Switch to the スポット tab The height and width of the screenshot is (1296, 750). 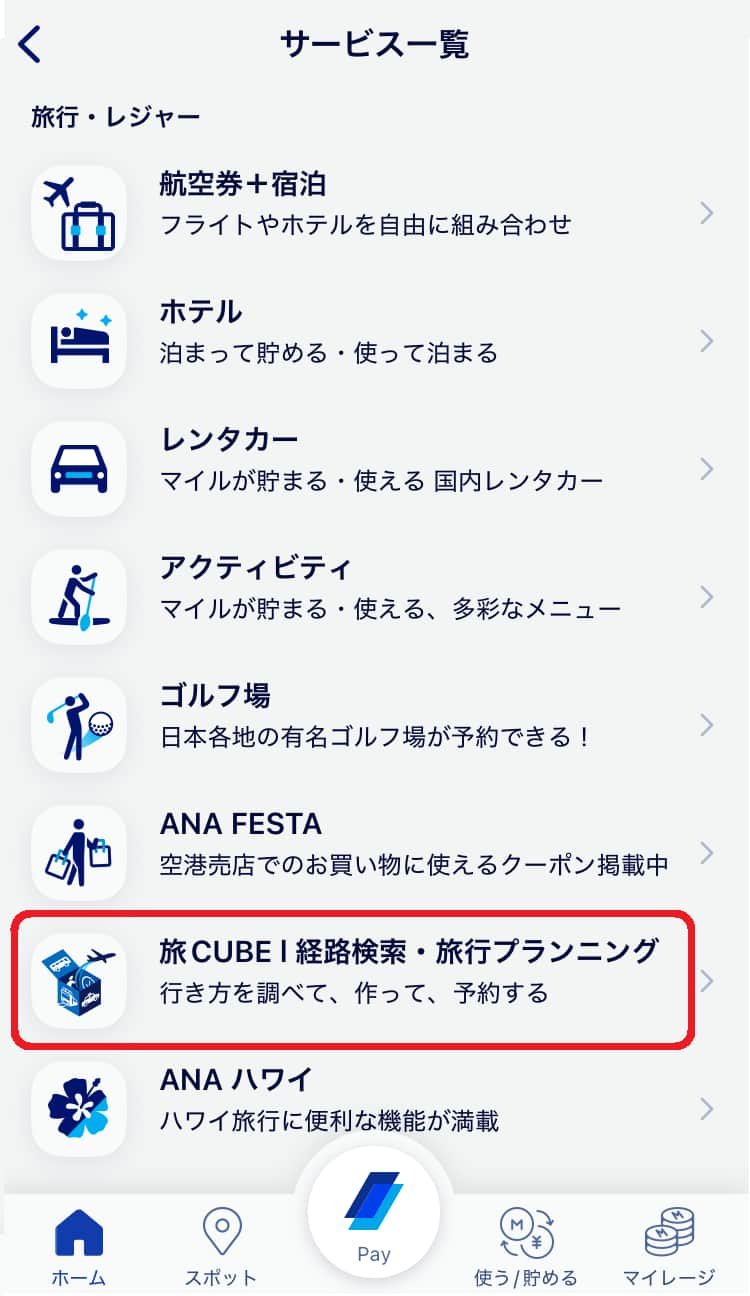tap(221, 1246)
